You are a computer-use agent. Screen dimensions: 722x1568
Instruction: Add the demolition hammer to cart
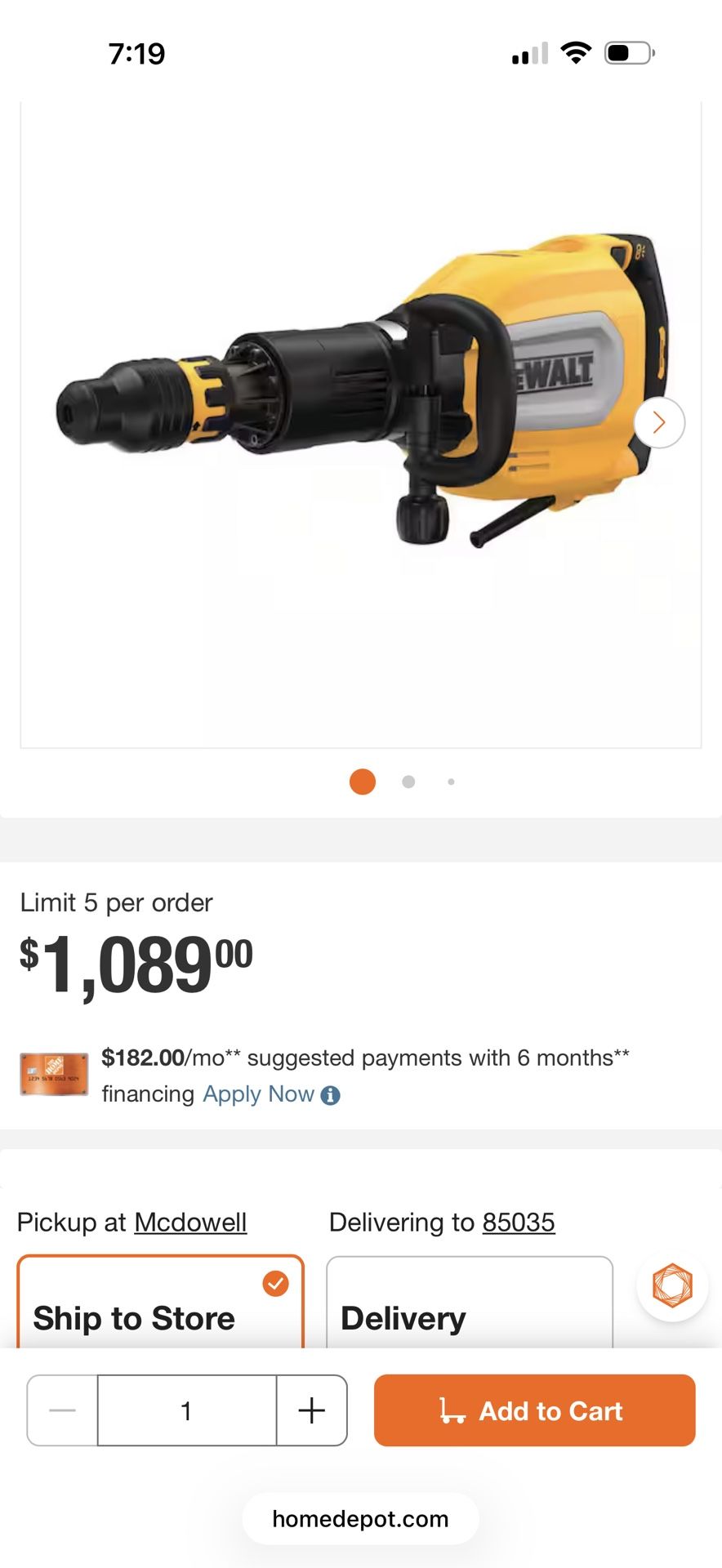coord(534,1410)
